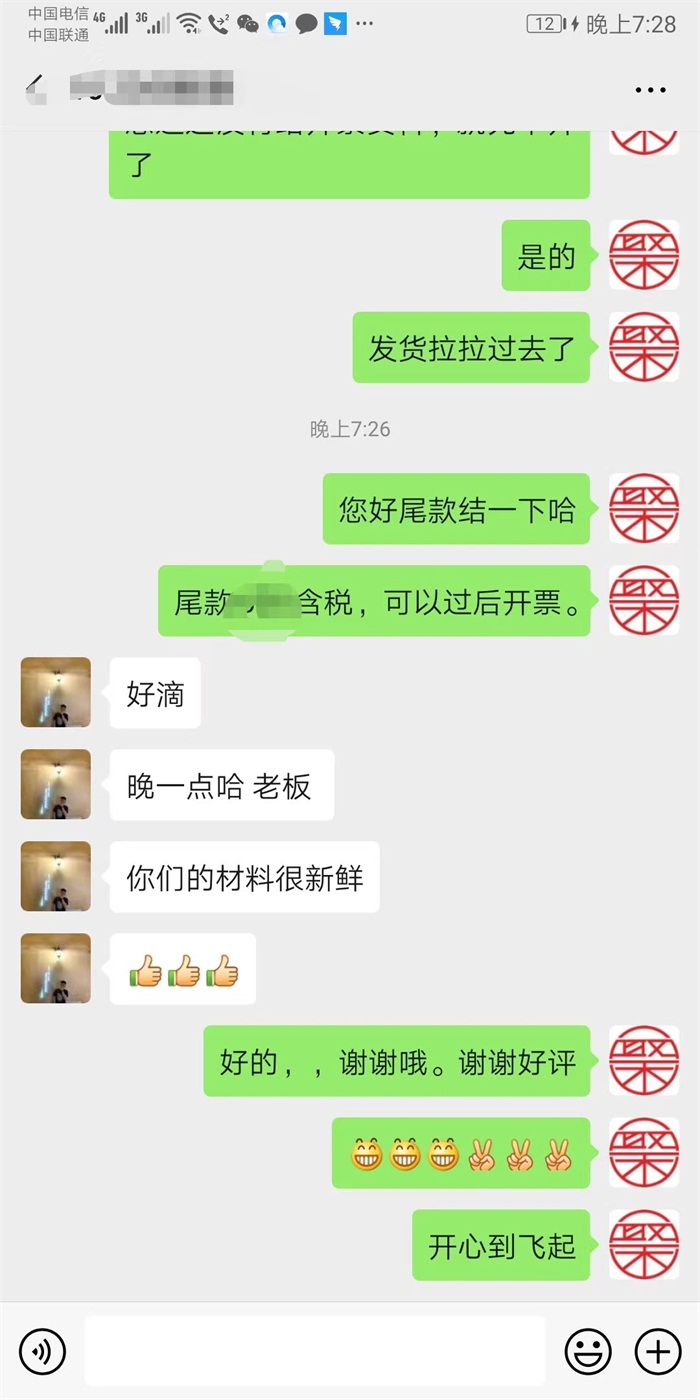The image size is (700, 1400).
Task: Open the plus attachments panel
Action: pyautogui.click(x=658, y=1352)
